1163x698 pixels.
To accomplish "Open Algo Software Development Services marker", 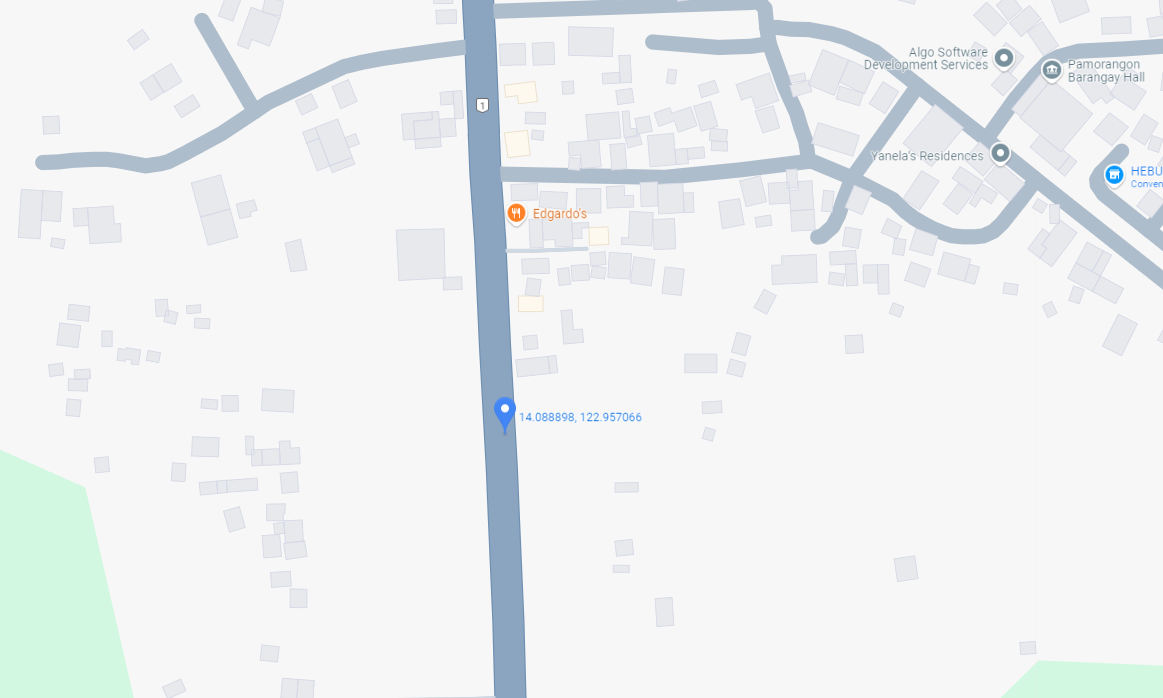I will click(x=1004, y=58).
